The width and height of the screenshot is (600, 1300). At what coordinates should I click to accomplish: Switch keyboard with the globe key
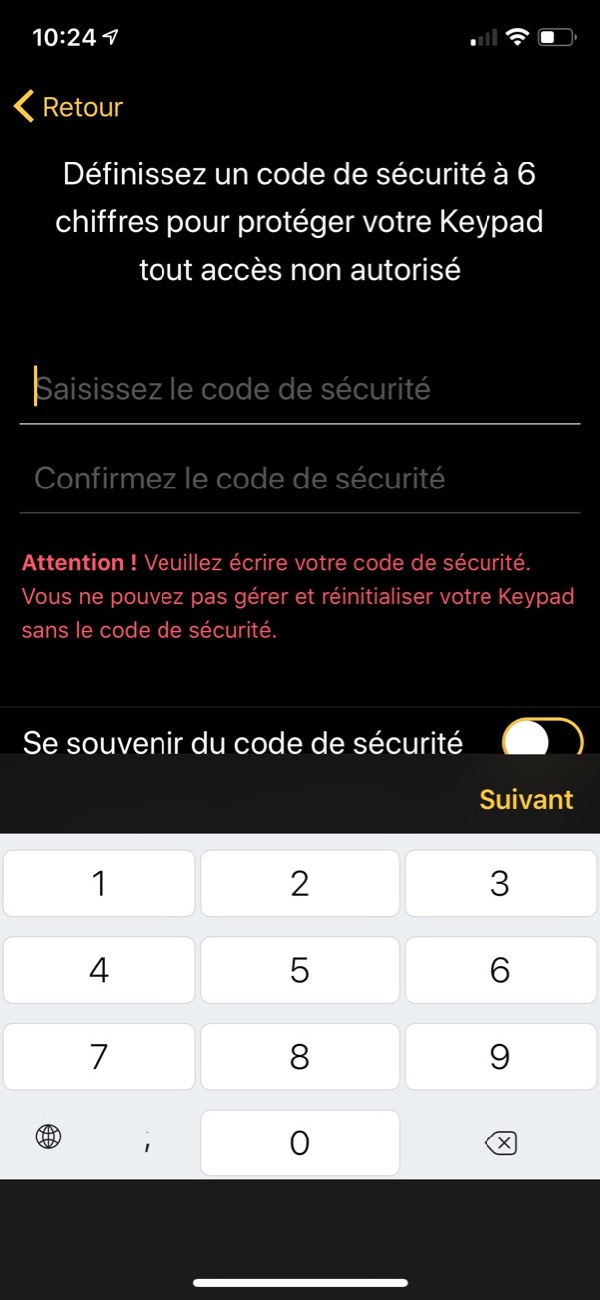(x=48, y=1136)
